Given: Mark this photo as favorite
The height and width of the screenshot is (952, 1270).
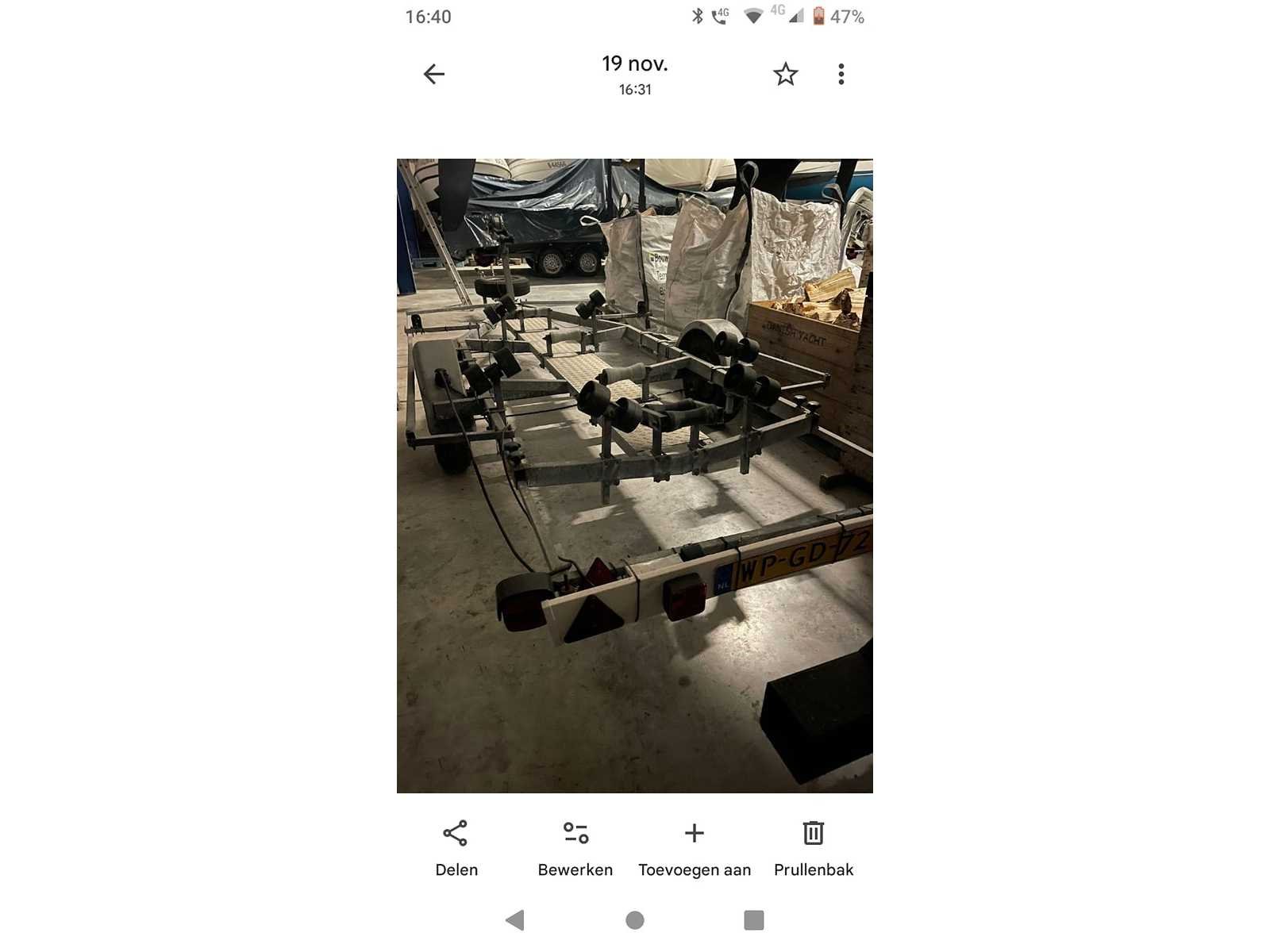Looking at the screenshot, I should click(785, 75).
